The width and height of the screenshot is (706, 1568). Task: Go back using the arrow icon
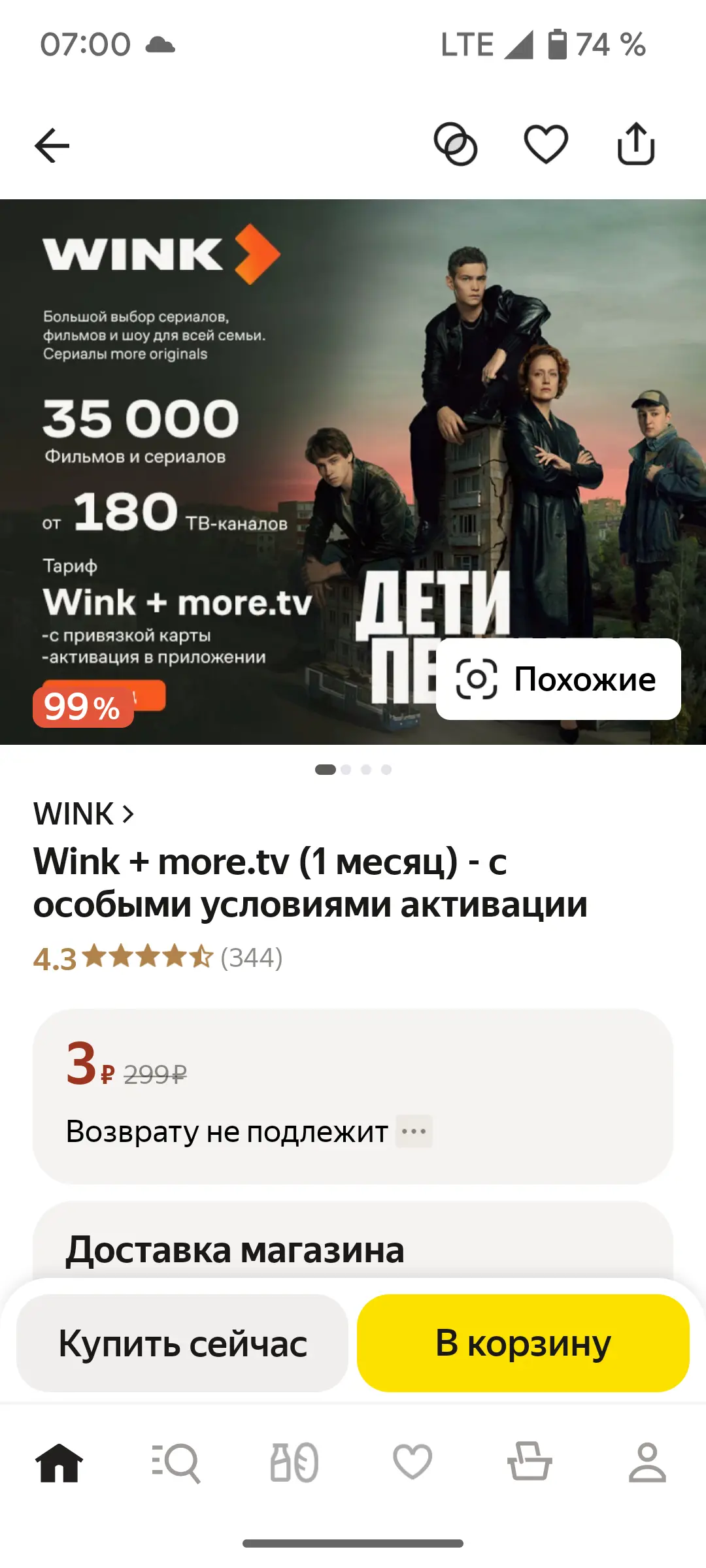tap(52, 144)
